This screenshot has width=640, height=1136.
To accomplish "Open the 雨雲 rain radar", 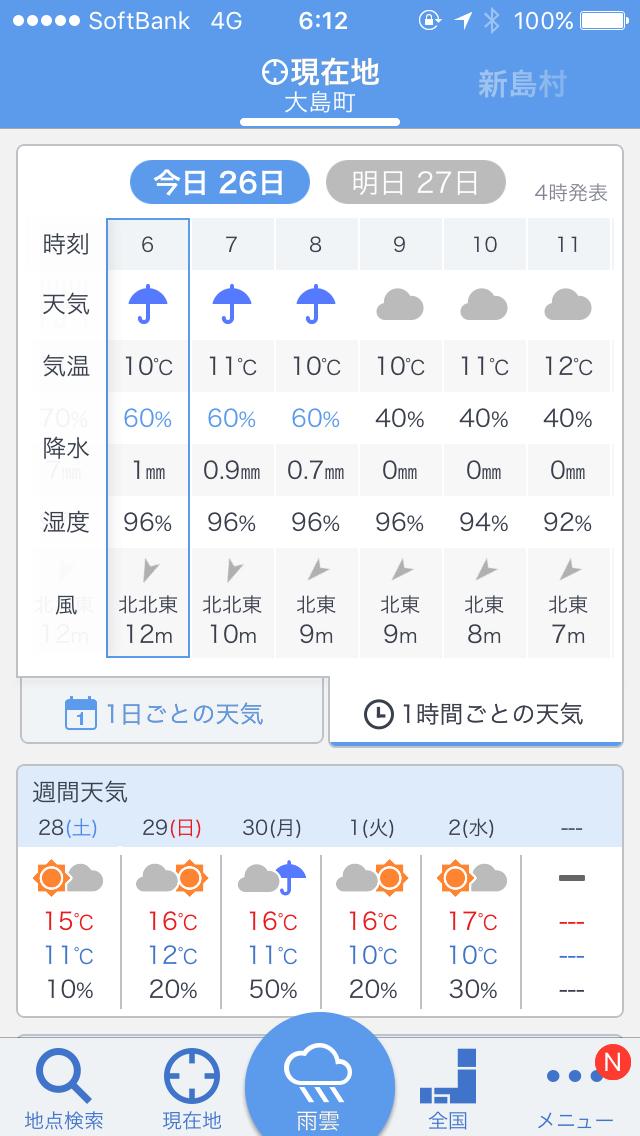I will 320,1077.
